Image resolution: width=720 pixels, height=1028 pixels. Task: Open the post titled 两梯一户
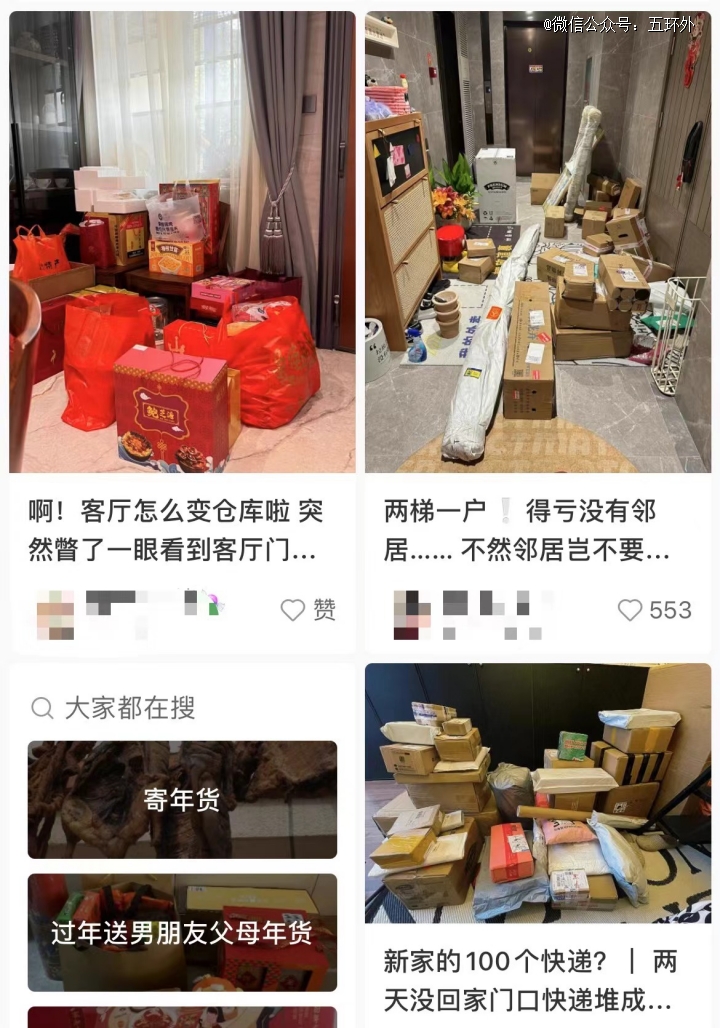[538, 530]
